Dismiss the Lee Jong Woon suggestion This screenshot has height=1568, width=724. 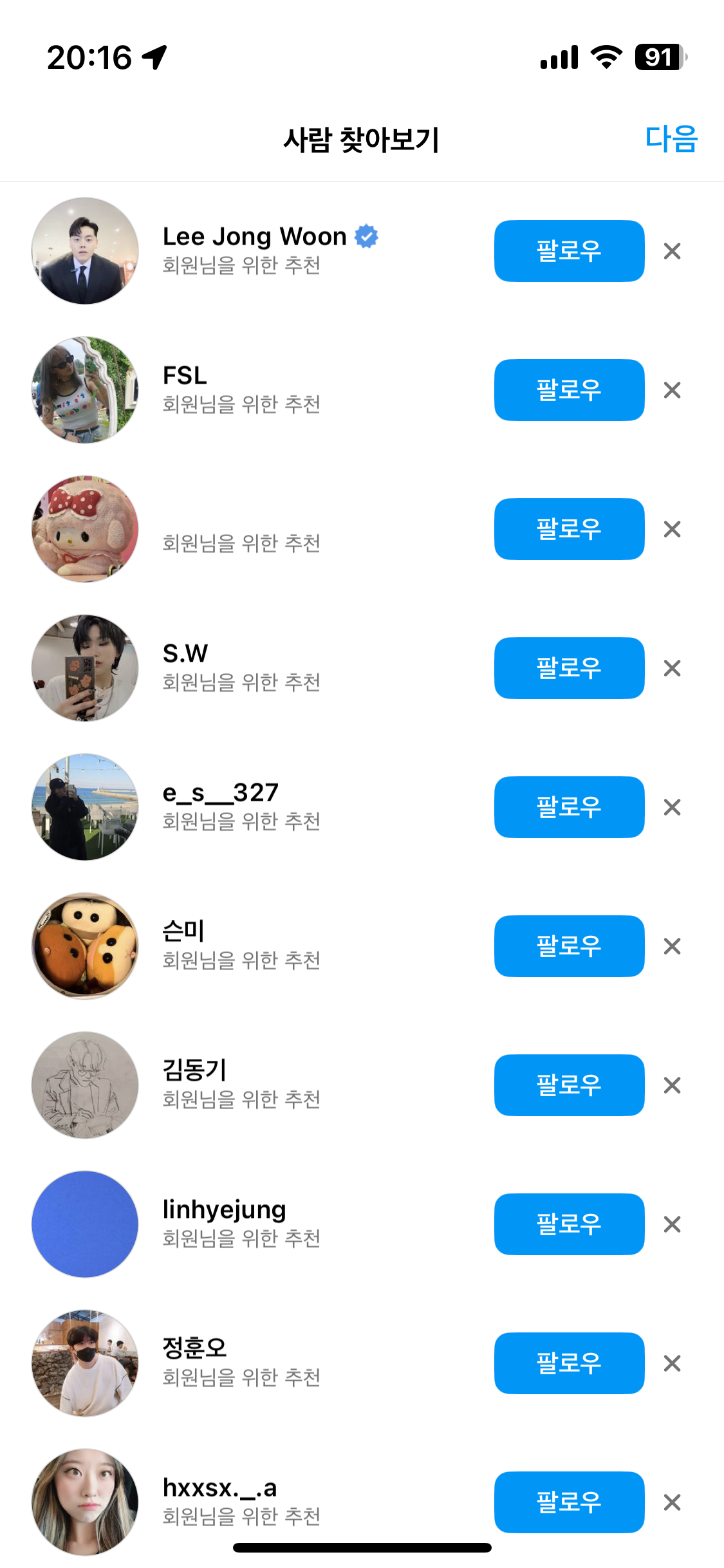click(672, 252)
